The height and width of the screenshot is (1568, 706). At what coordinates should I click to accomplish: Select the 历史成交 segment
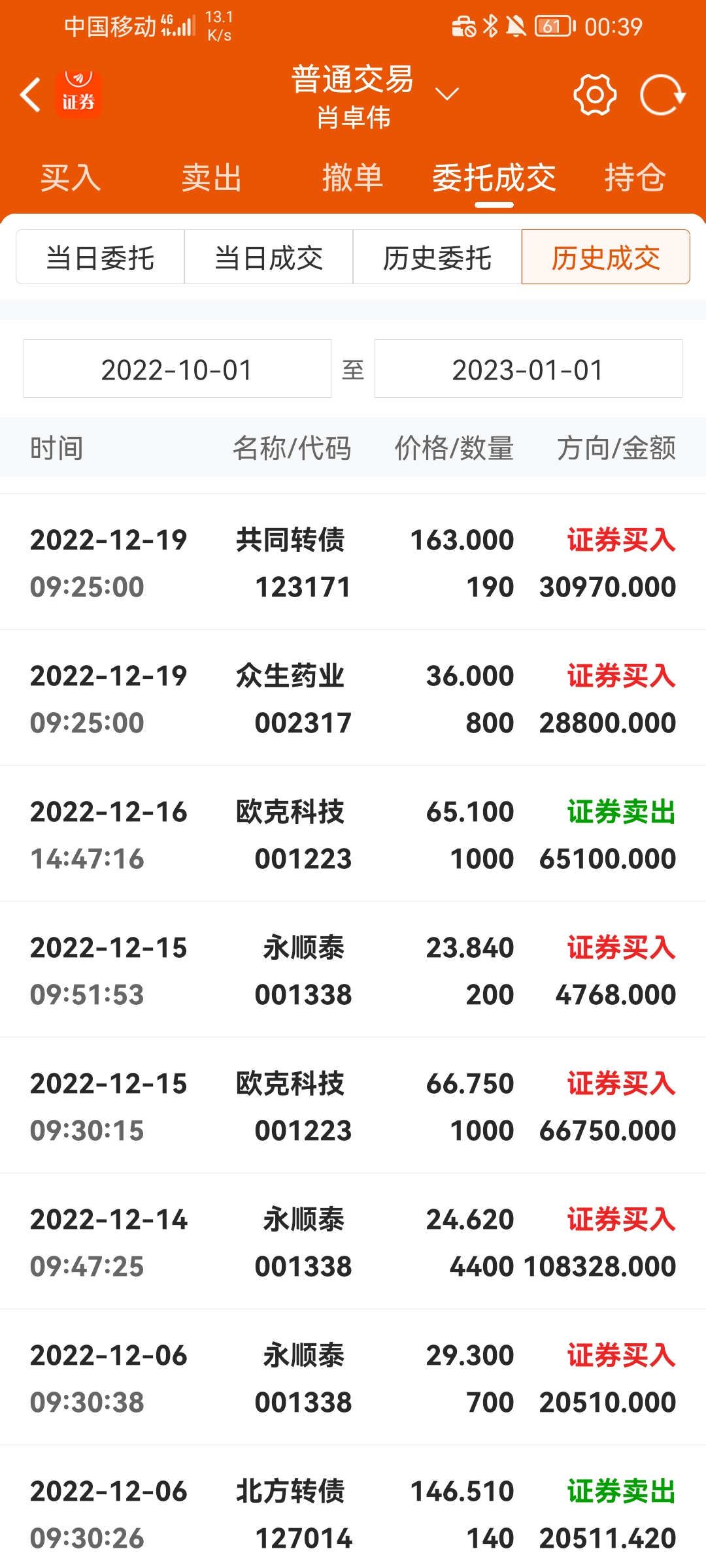[x=605, y=257]
